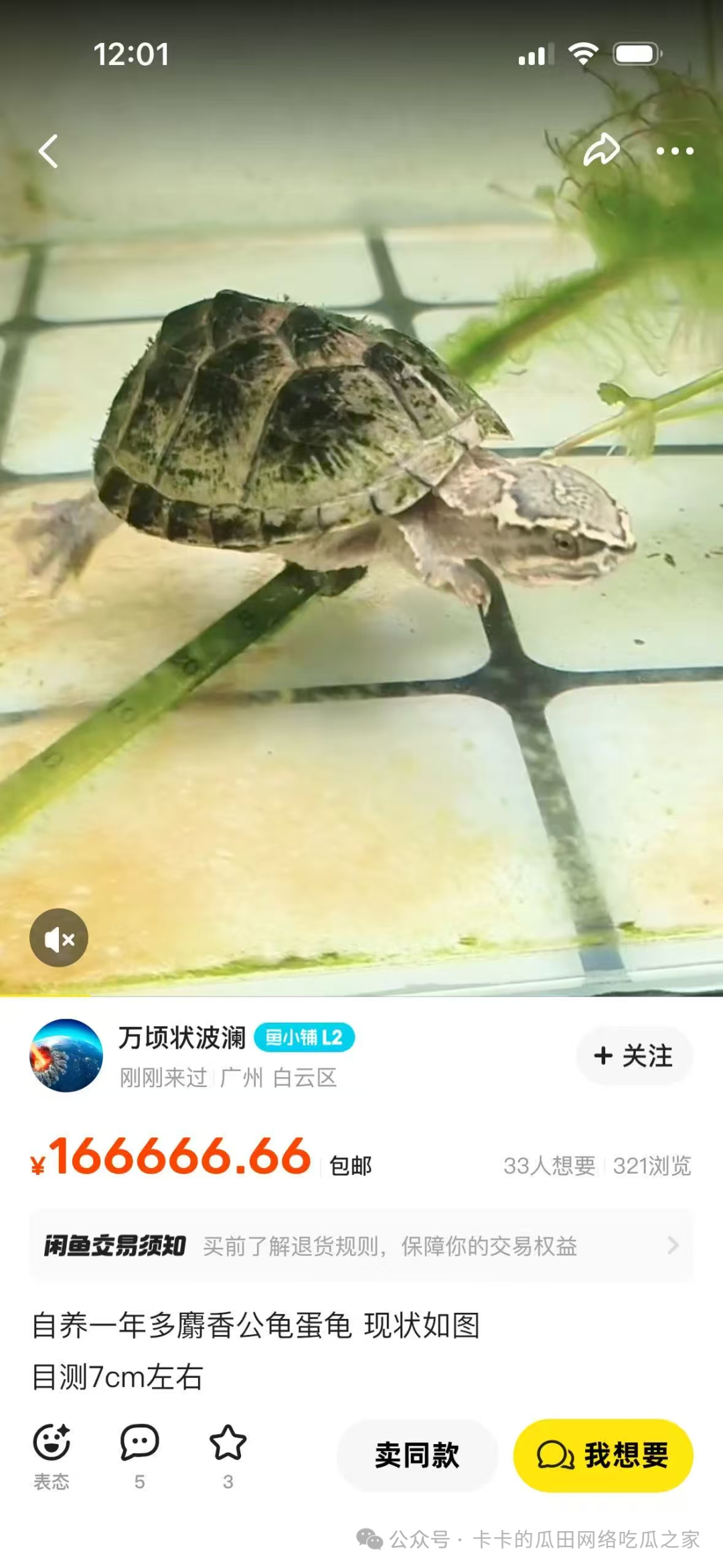Screen dimensions: 723x1568
Task: Open seller 万顷状波澜's profile avatar
Action: pyautogui.click(x=66, y=1056)
